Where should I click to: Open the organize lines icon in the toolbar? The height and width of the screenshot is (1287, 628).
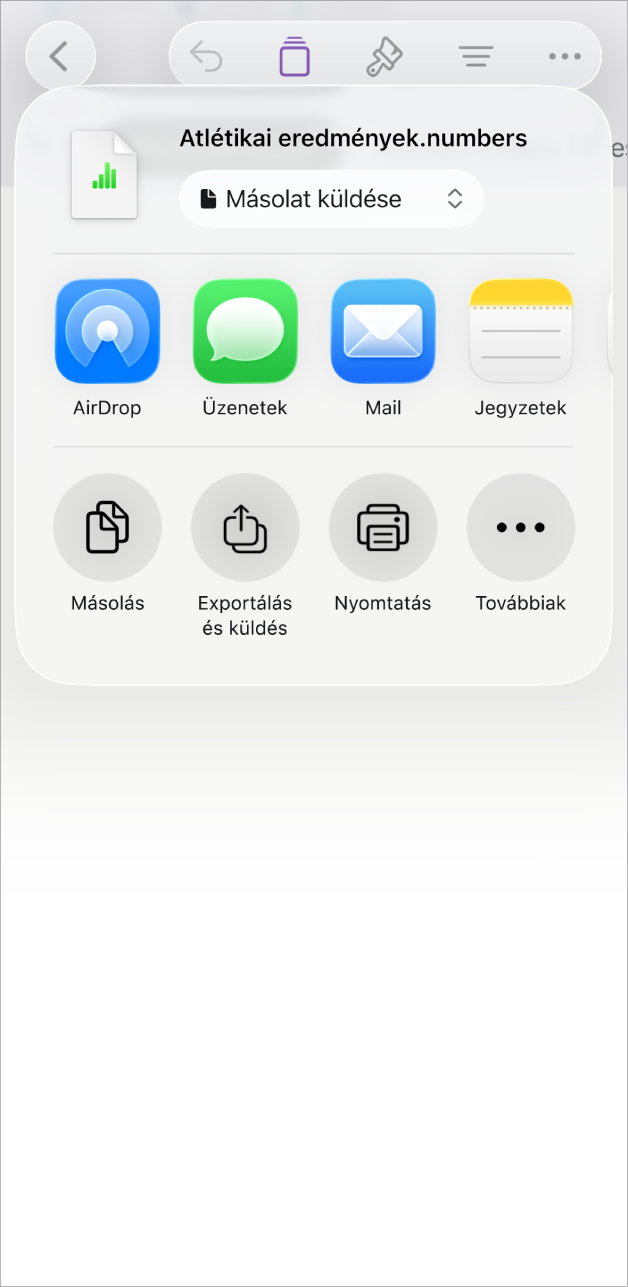tap(476, 57)
